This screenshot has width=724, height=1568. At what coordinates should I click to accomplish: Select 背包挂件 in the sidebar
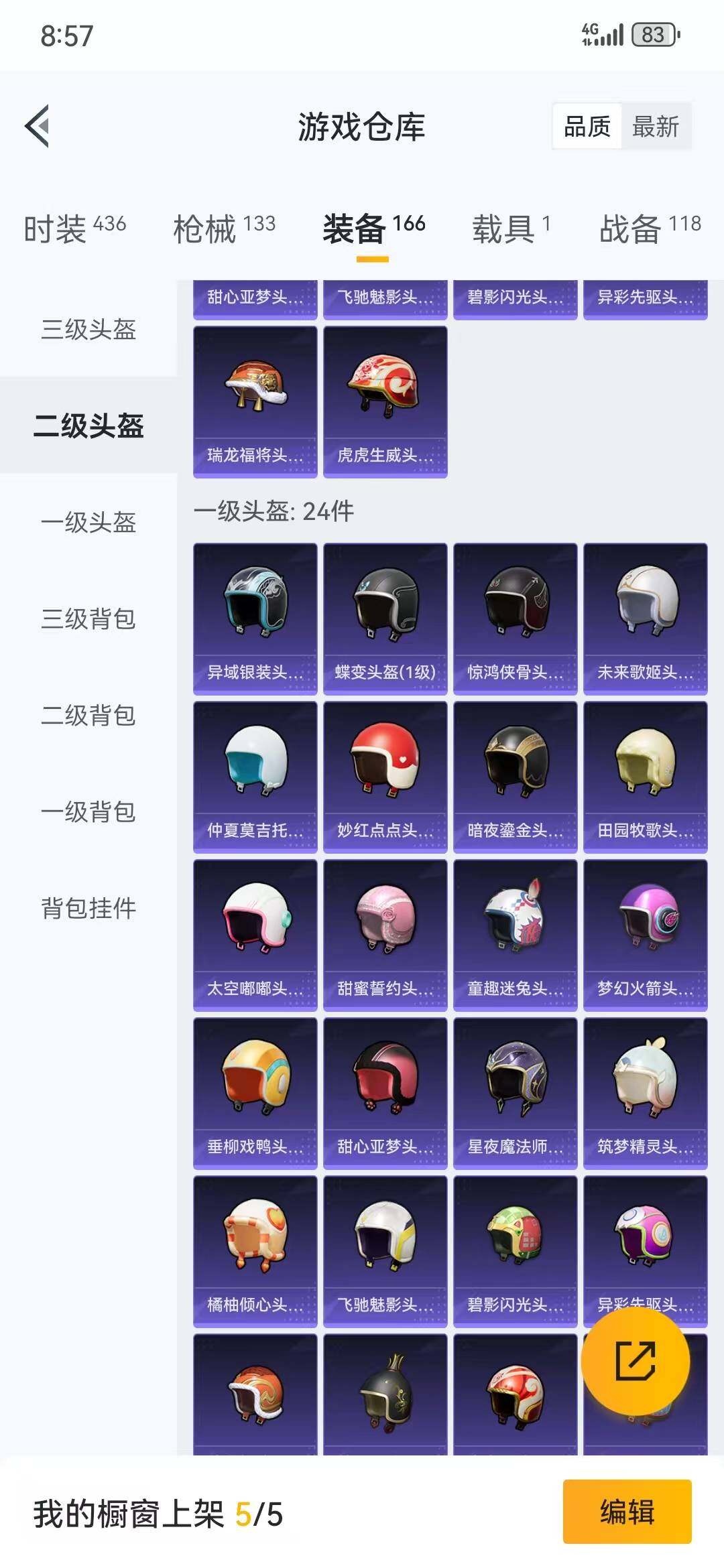pyautogui.click(x=87, y=909)
